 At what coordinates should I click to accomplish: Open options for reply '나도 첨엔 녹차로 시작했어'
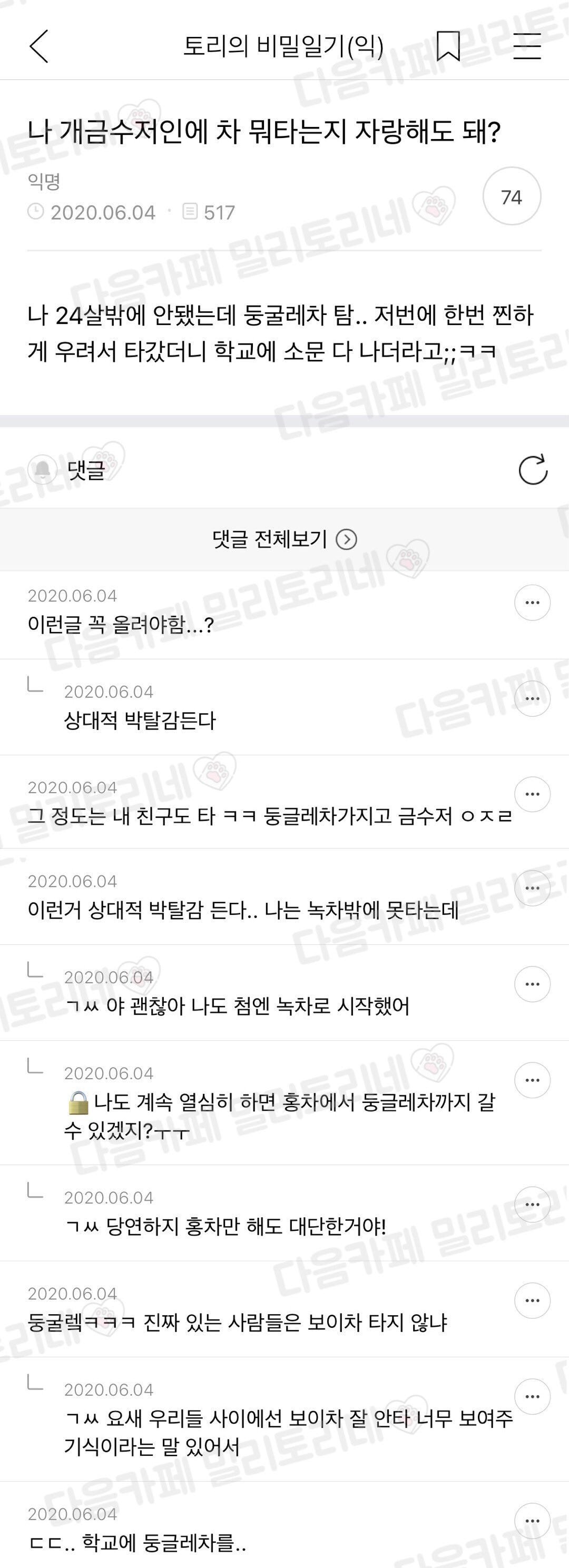click(532, 984)
